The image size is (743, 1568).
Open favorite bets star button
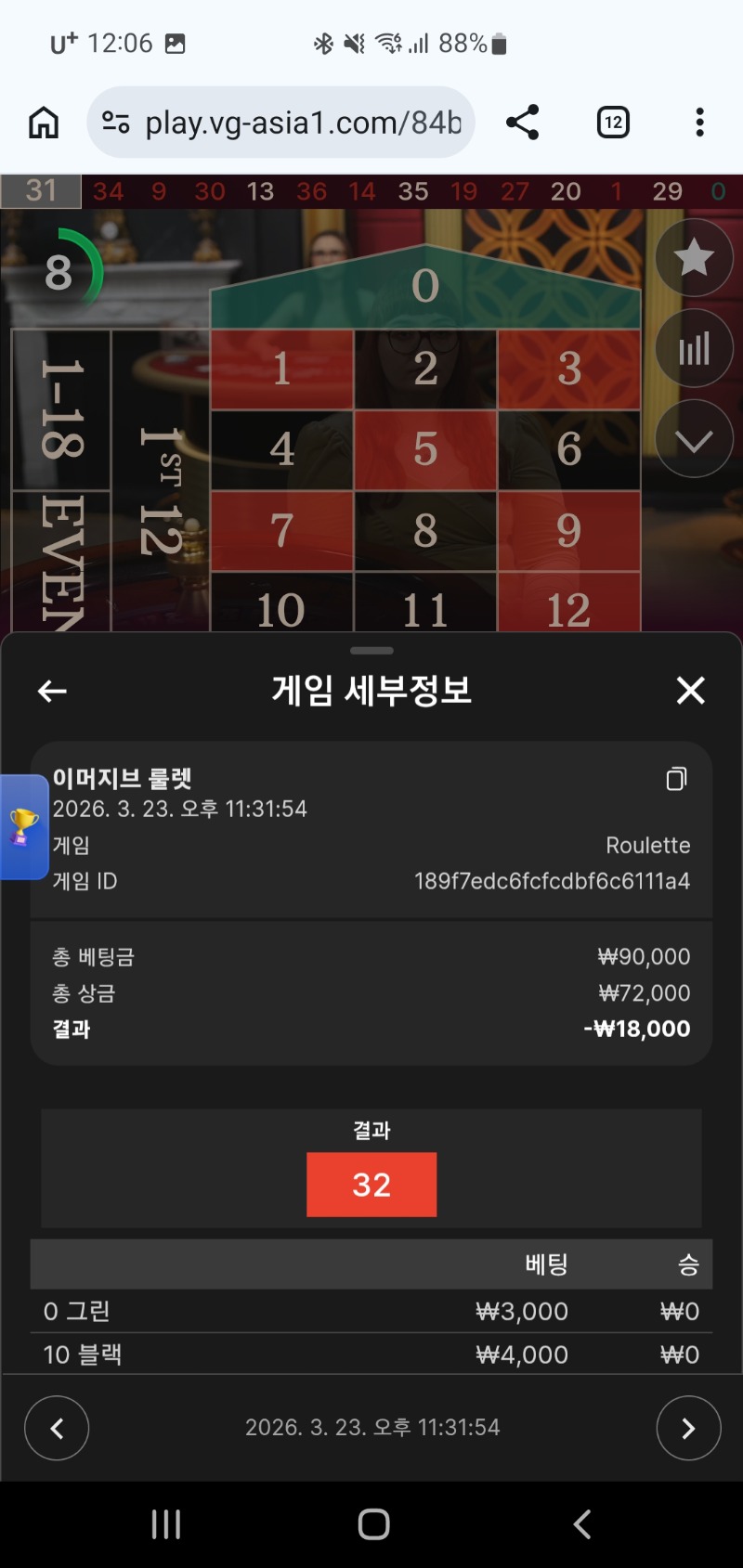click(694, 258)
